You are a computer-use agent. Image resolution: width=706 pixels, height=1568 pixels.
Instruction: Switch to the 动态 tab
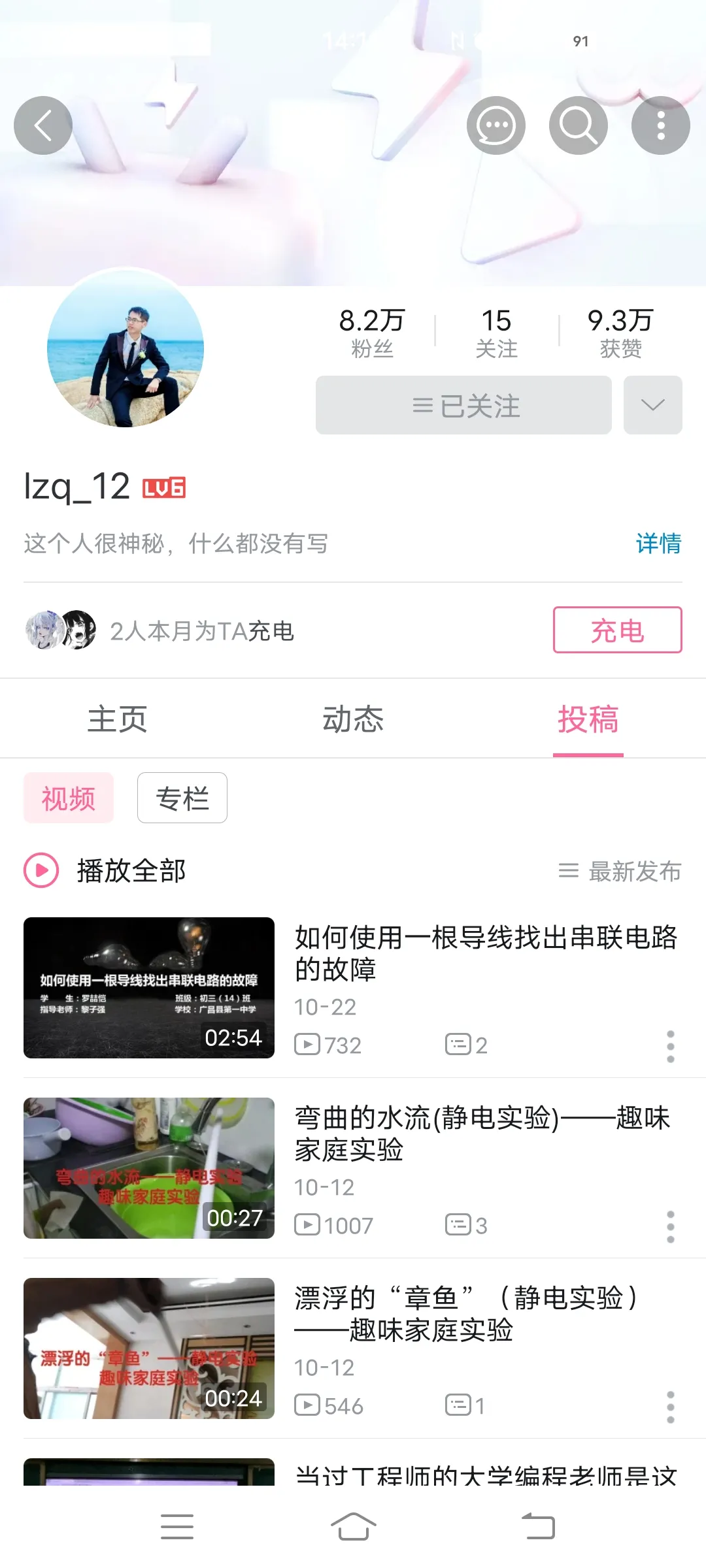(x=353, y=719)
